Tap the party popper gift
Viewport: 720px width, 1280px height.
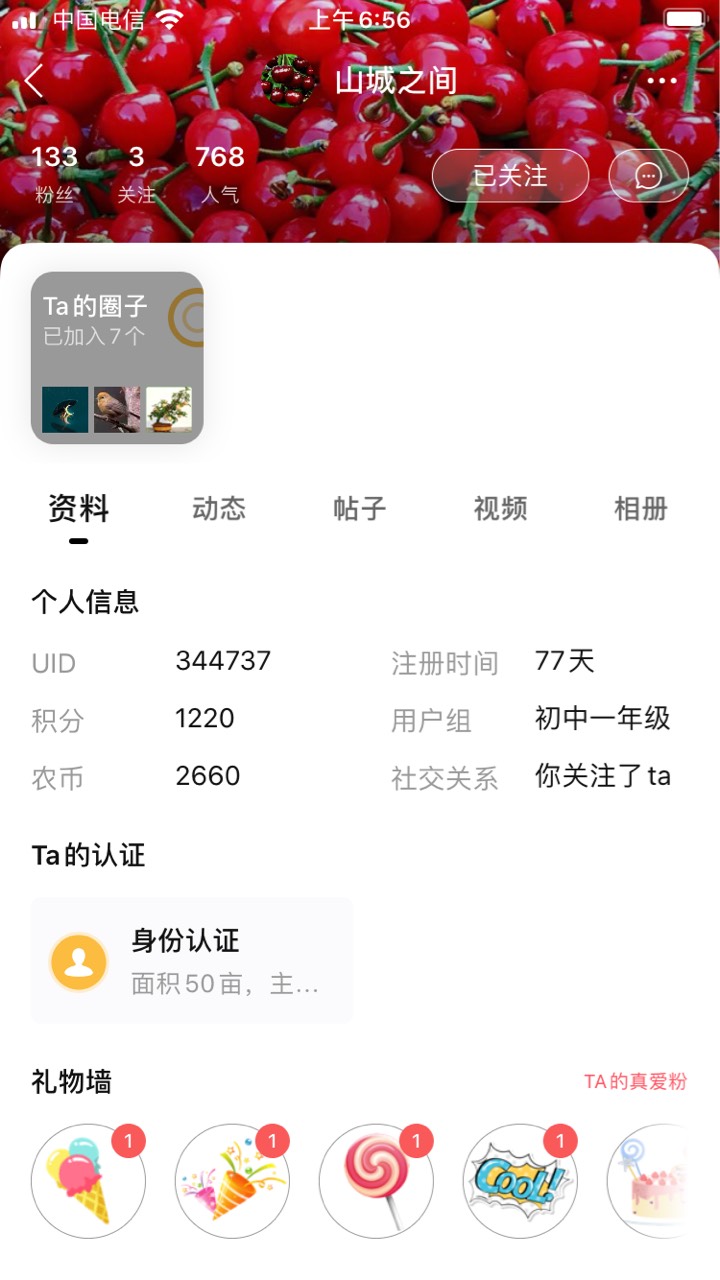click(x=232, y=1181)
